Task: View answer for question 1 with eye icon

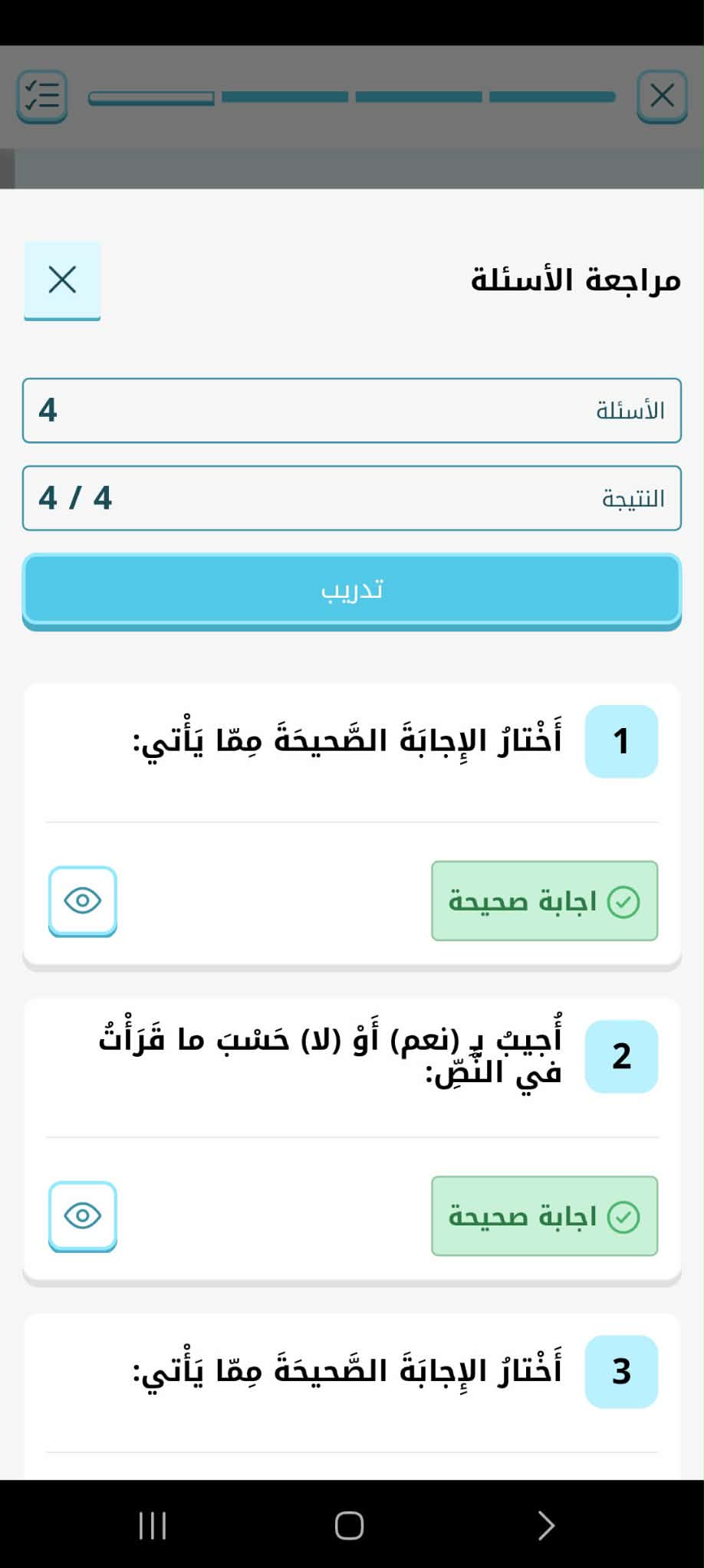Action: point(83,900)
